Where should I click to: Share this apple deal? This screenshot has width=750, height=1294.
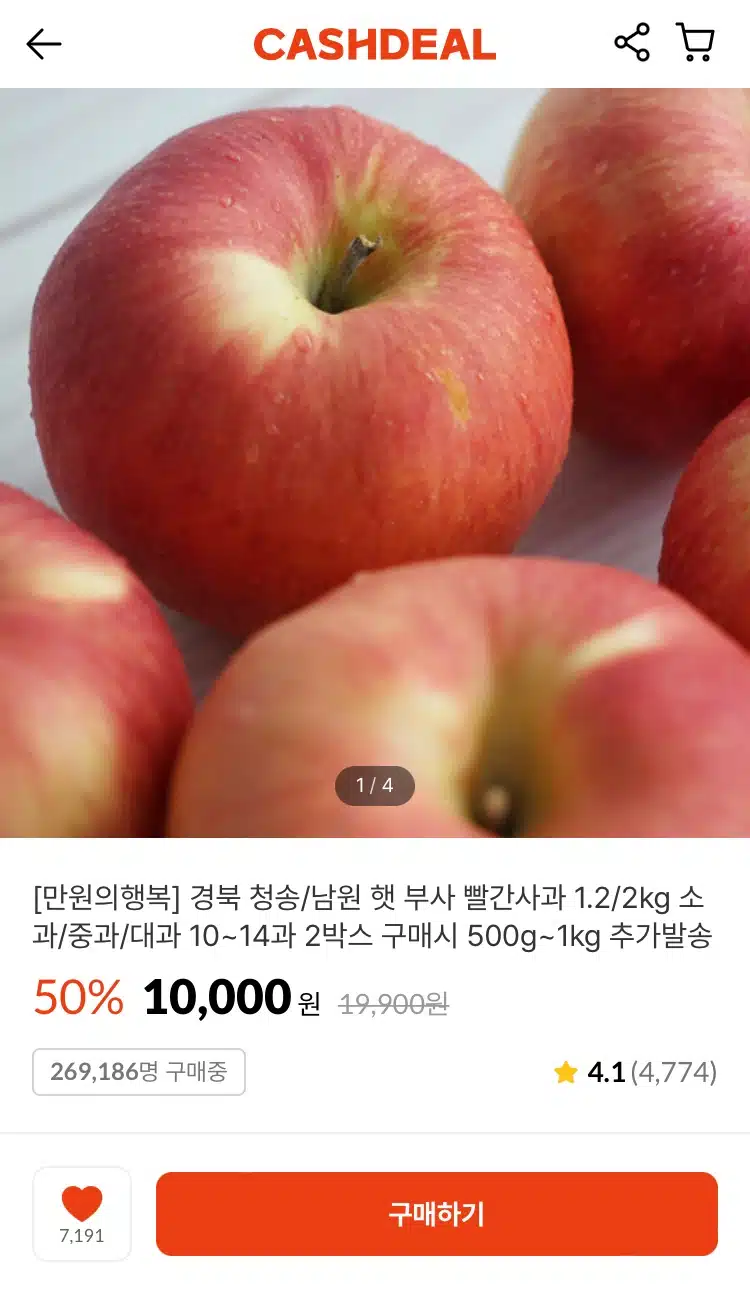click(632, 43)
